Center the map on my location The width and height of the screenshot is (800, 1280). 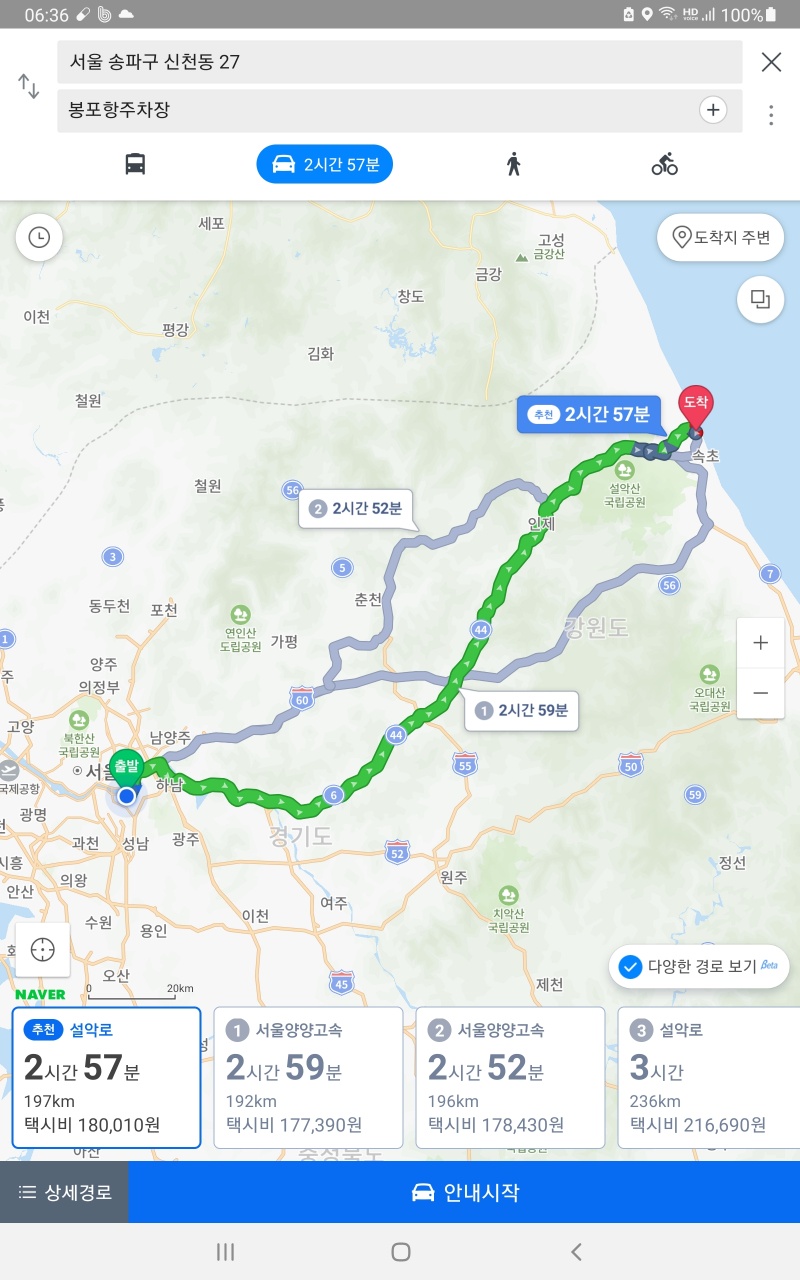tap(43, 949)
